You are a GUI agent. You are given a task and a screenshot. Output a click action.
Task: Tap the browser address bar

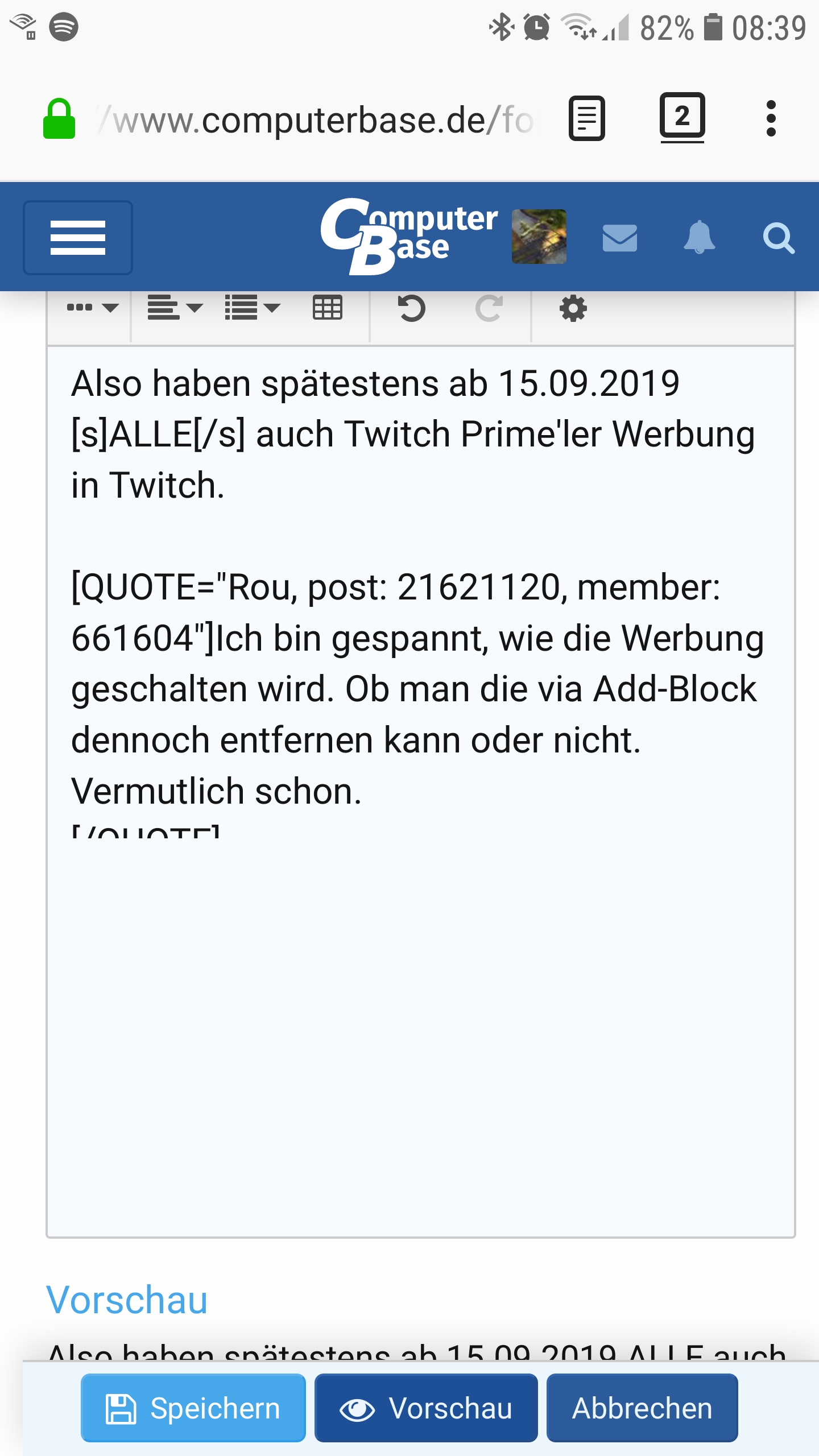click(x=318, y=120)
